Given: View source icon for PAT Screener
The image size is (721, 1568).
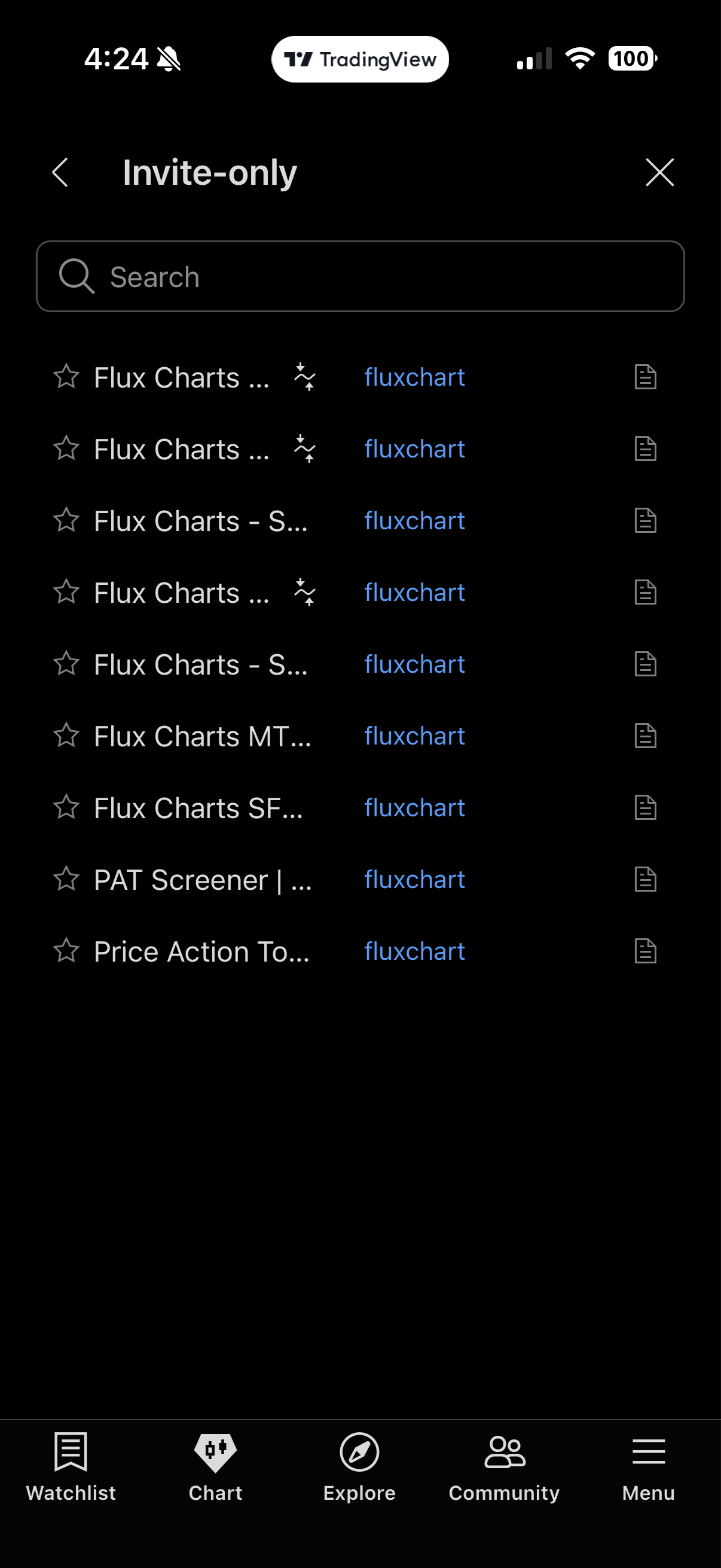Looking at the screenshot, I should click(645, 880).
